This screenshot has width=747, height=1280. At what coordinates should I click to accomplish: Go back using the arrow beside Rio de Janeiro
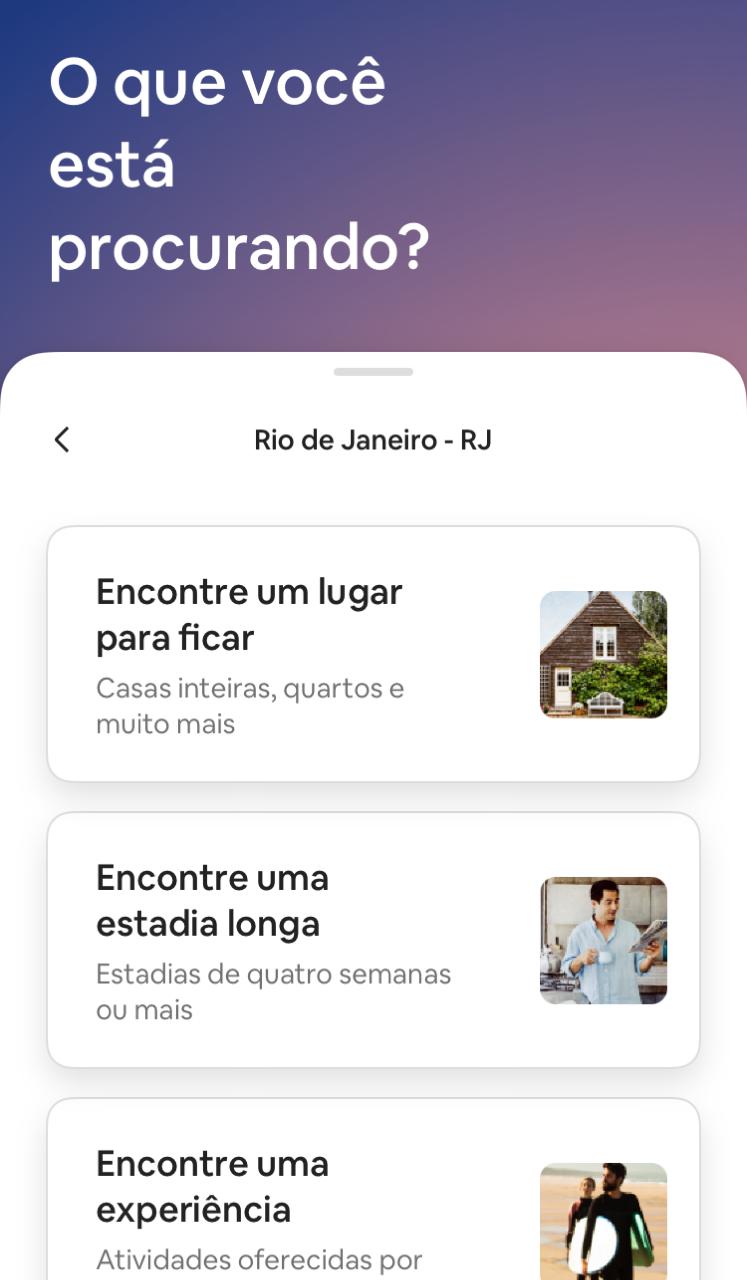[62, 440]
